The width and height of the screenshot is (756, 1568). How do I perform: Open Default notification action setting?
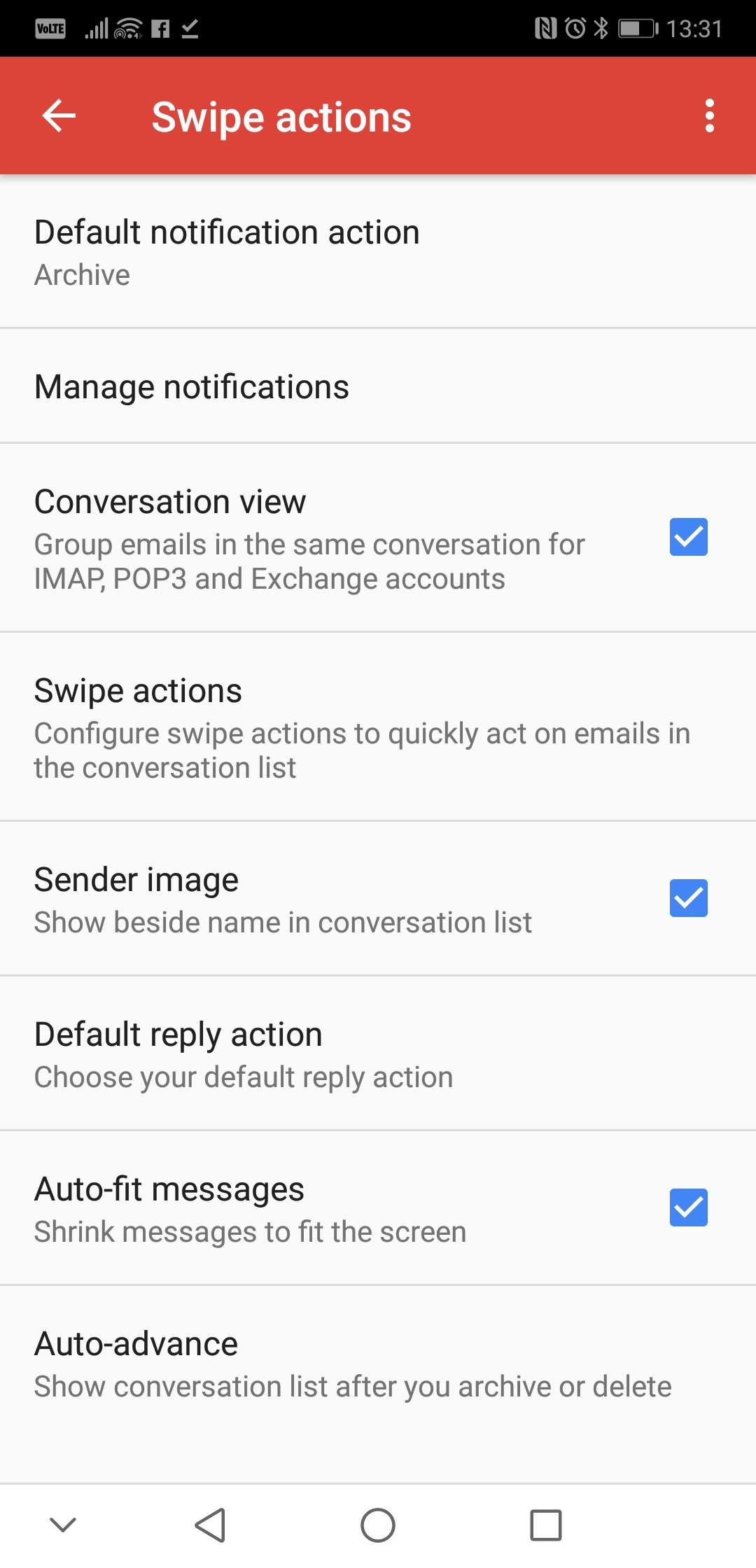coord(378,252)
